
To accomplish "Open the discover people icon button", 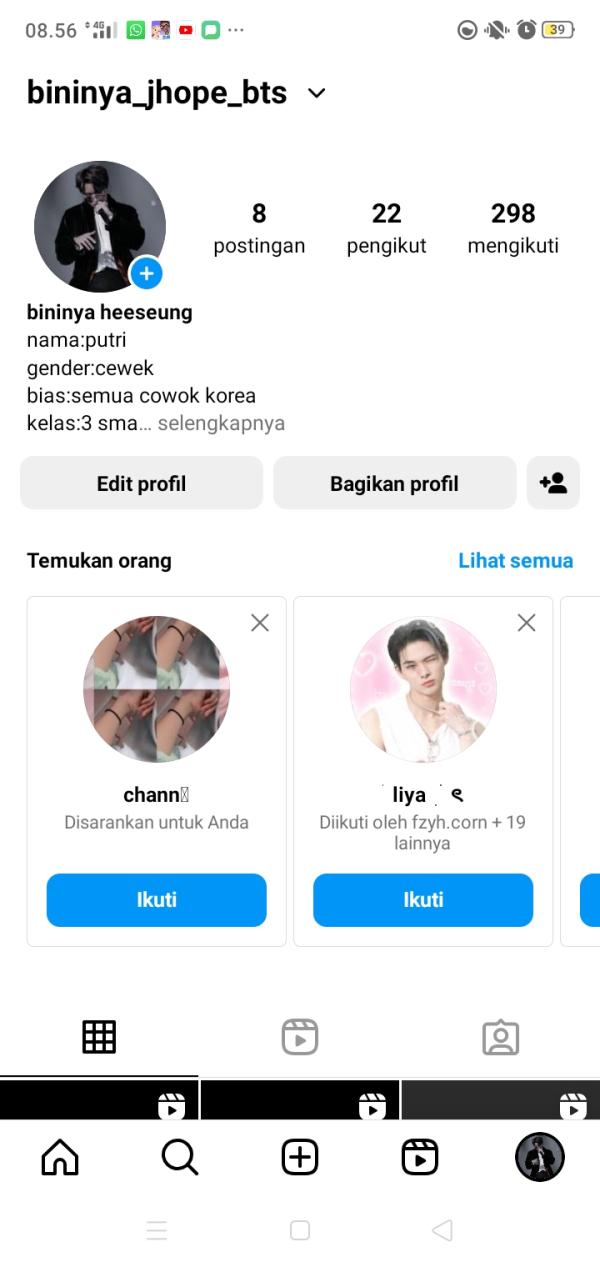I will point(553,483).
